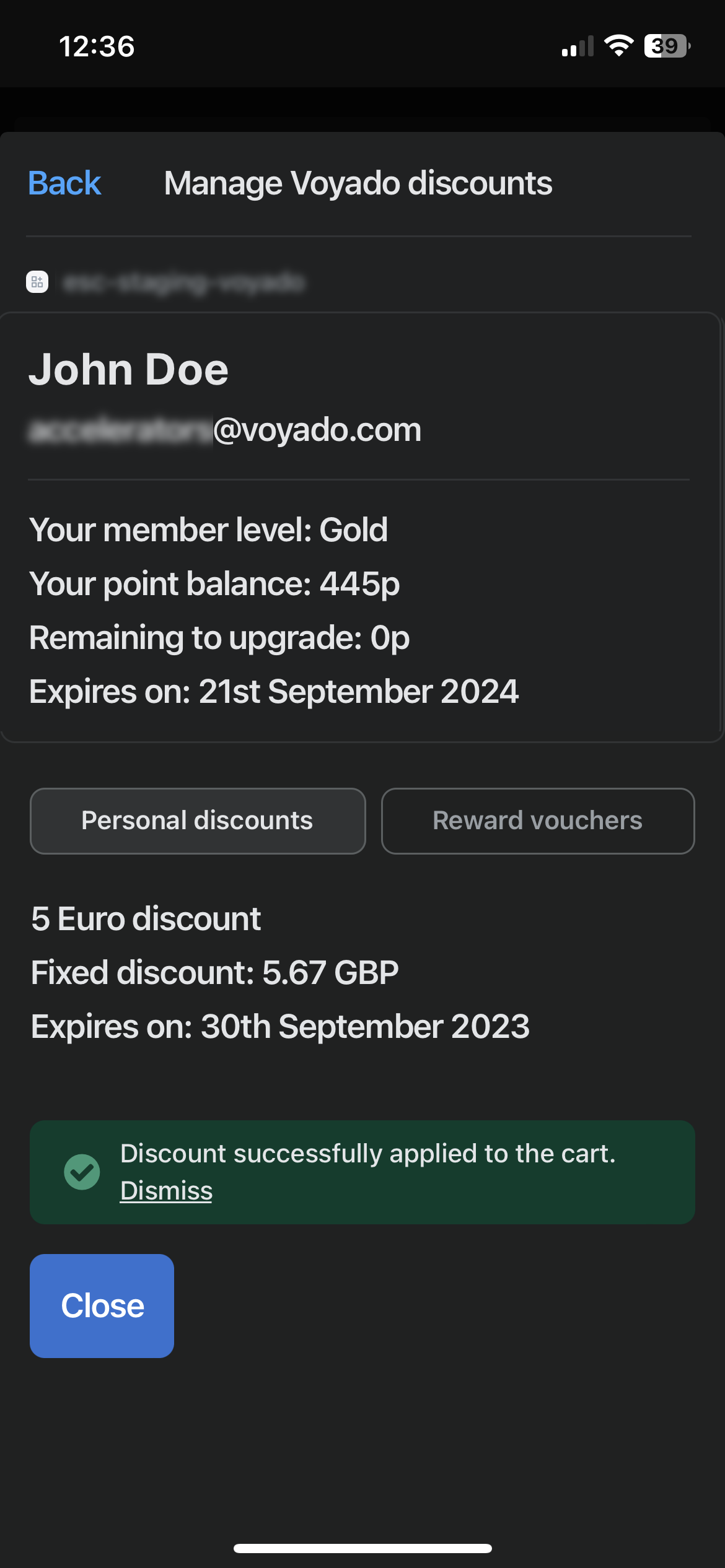Select the Personal discounts tab
Image resolution: width=725 pixels, height=1568 pixels.
(x=197, y=820)
